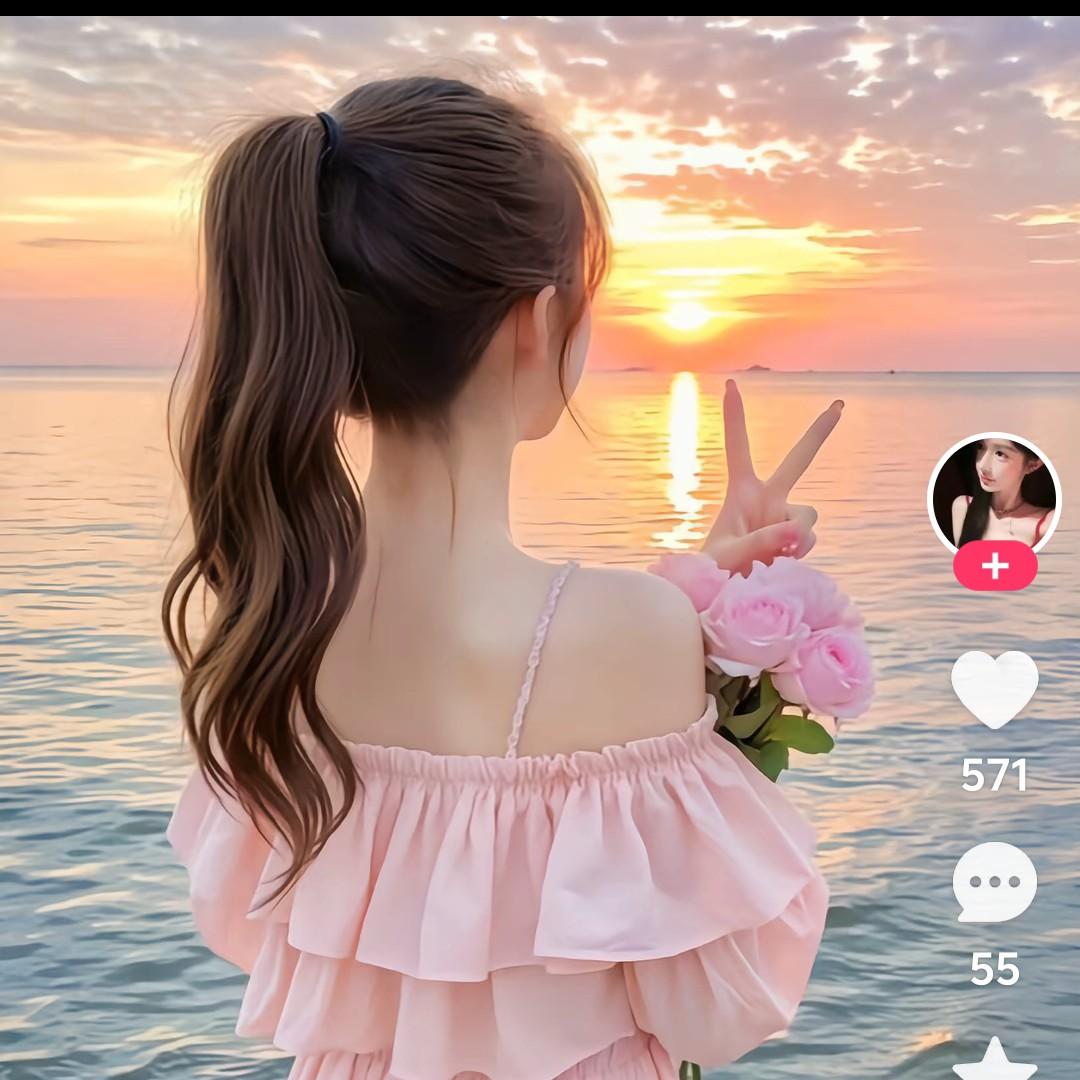Add this video to favorites star

click(x=995, y=1062)
